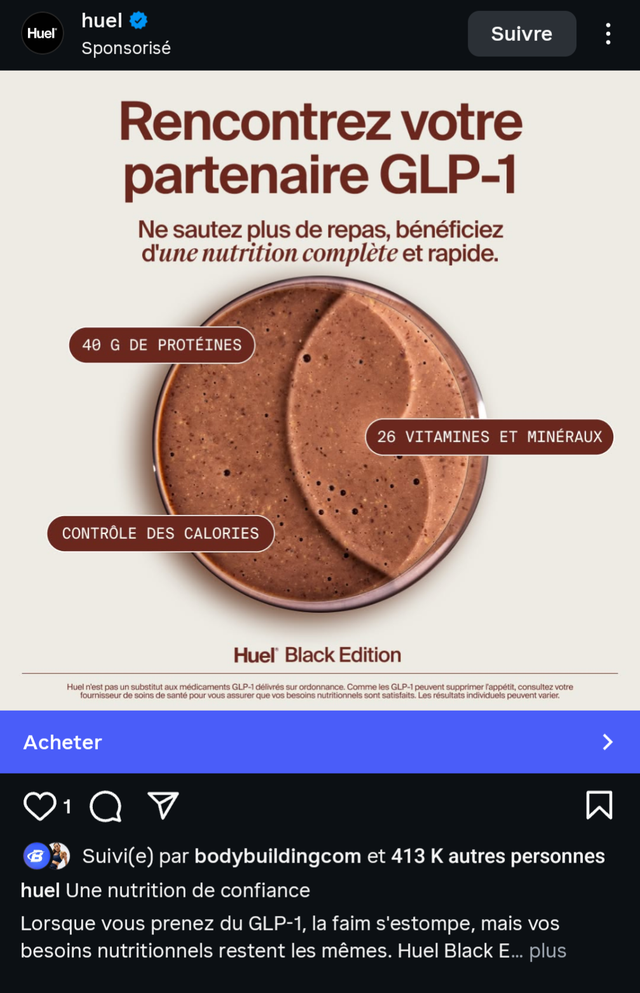
Task: Share this post via the paper plane
Action: tap(163, 805)
